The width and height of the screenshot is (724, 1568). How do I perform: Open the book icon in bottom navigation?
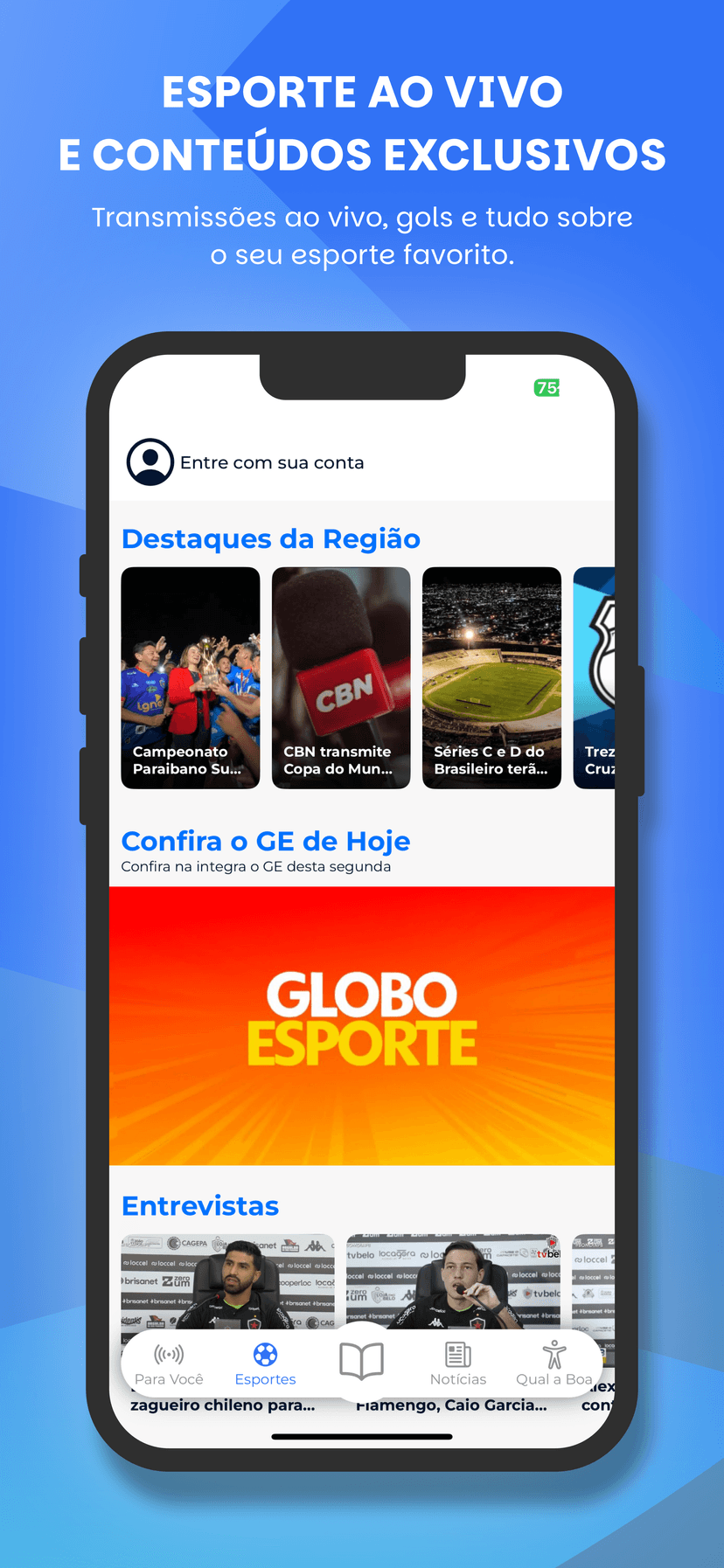point(361,1360)
